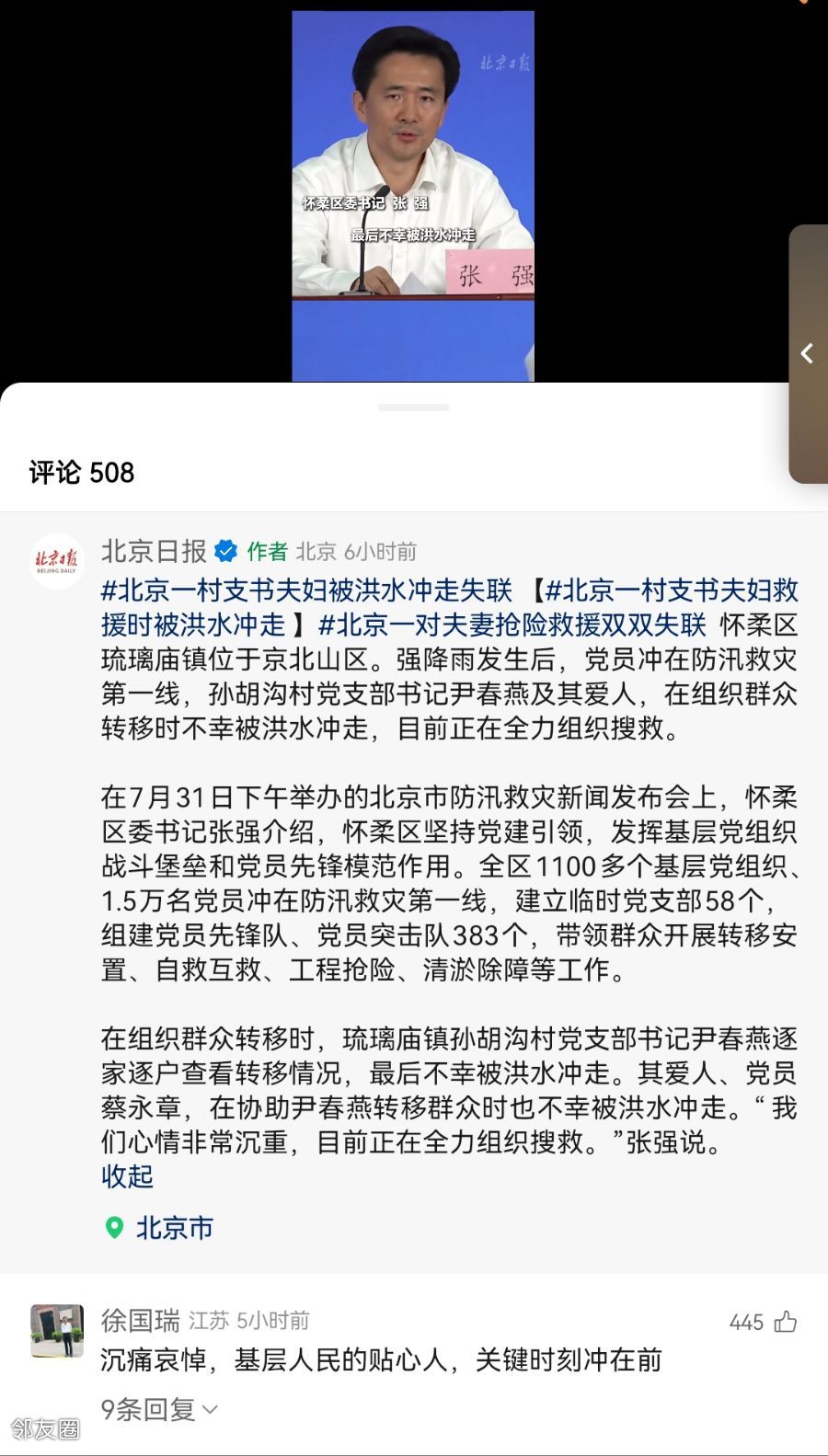Like 徐国瑞's comment
This screenshot has width=828, height=1456.
pos(785,1323)
